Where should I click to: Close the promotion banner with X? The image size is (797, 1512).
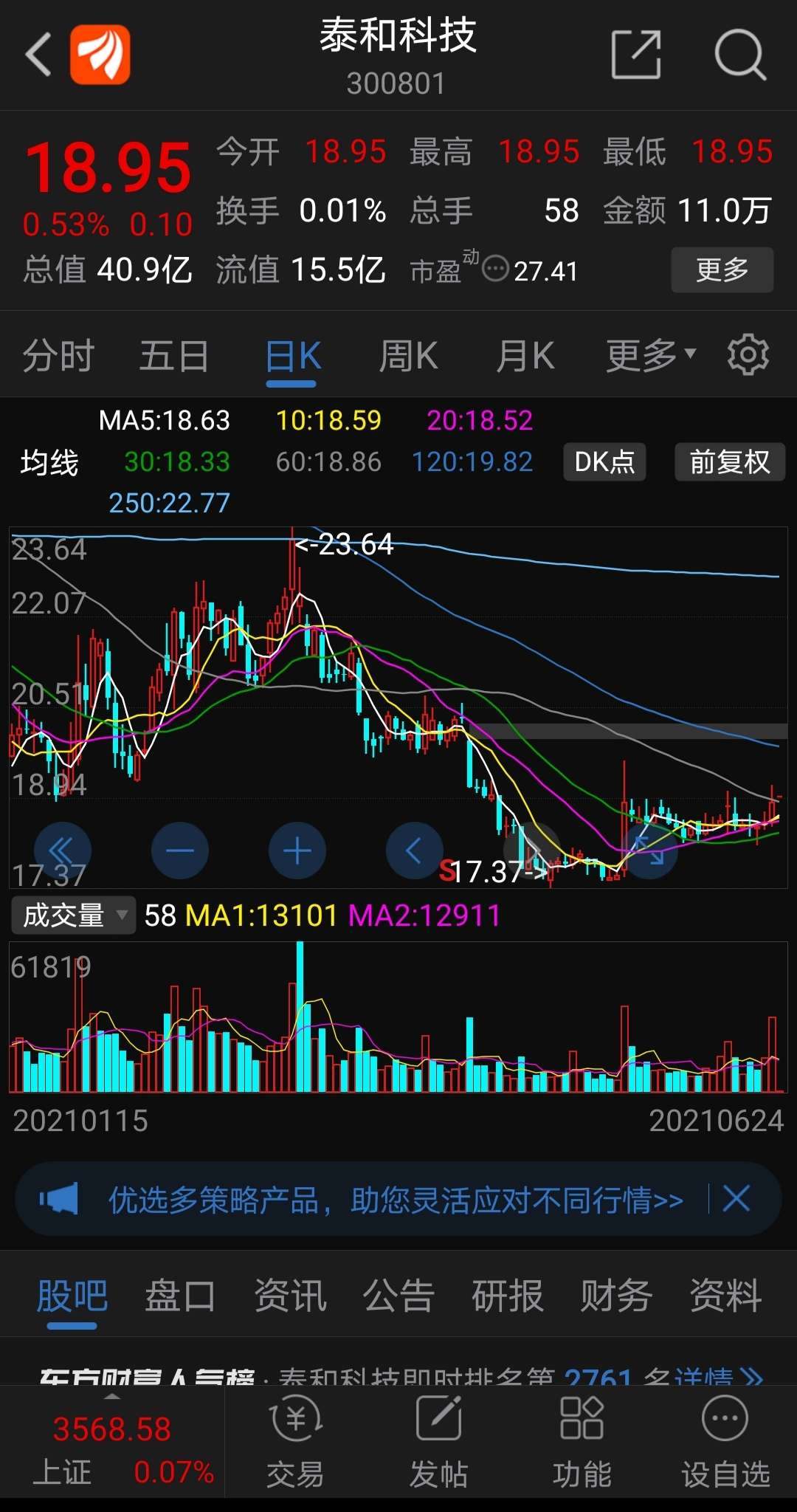pos(735,1199)
